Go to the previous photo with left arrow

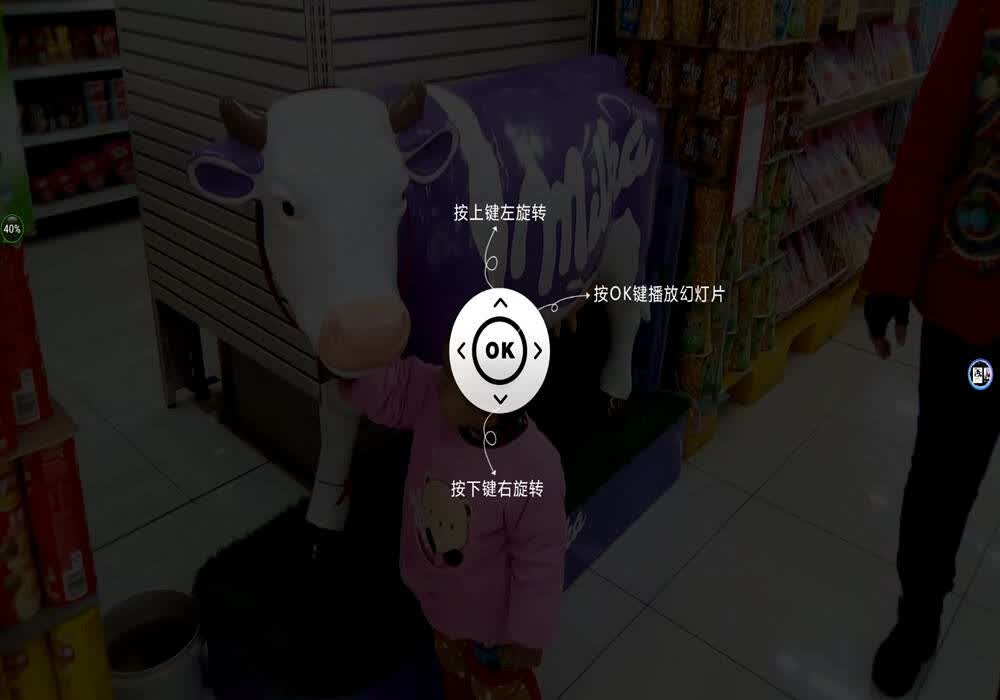pos(461,351)
